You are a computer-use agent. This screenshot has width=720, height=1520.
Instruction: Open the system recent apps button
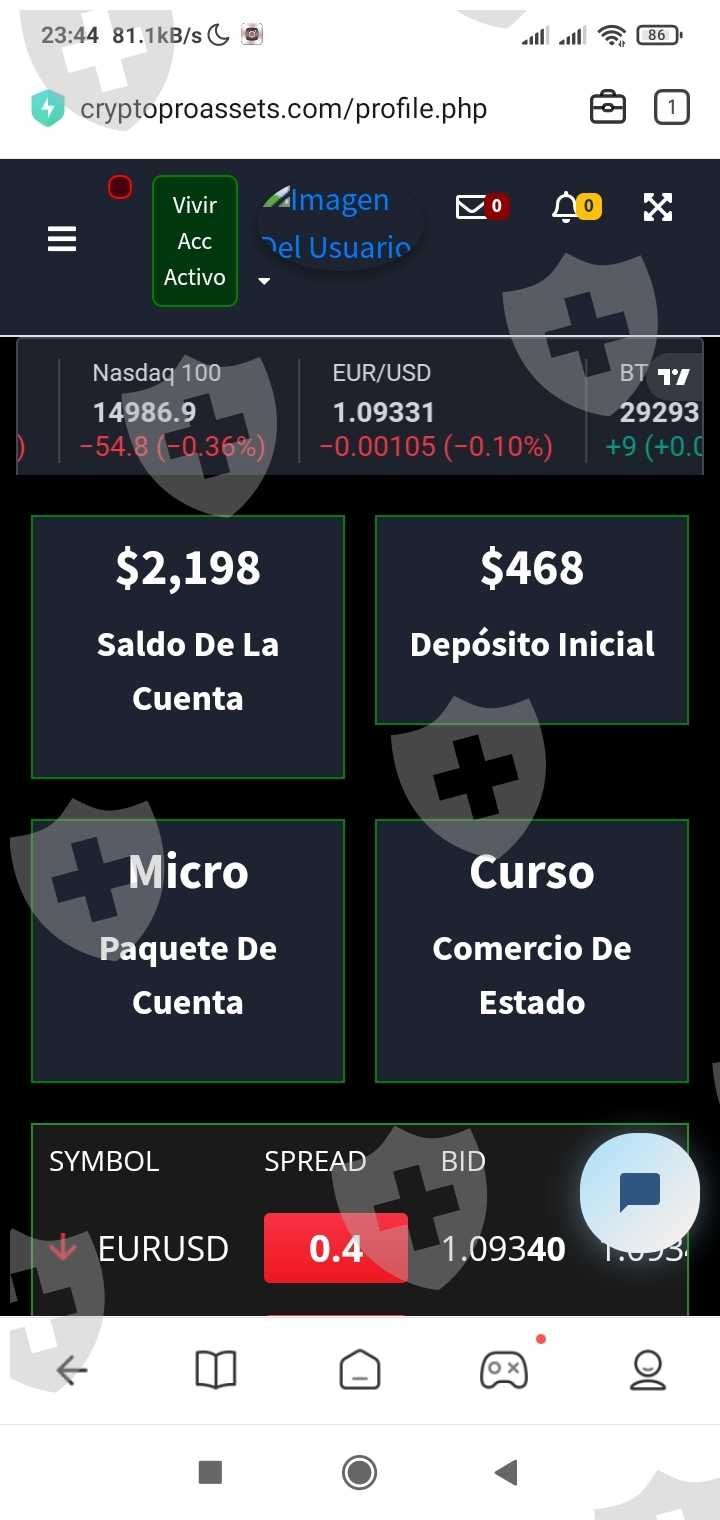pos(210,1472)
